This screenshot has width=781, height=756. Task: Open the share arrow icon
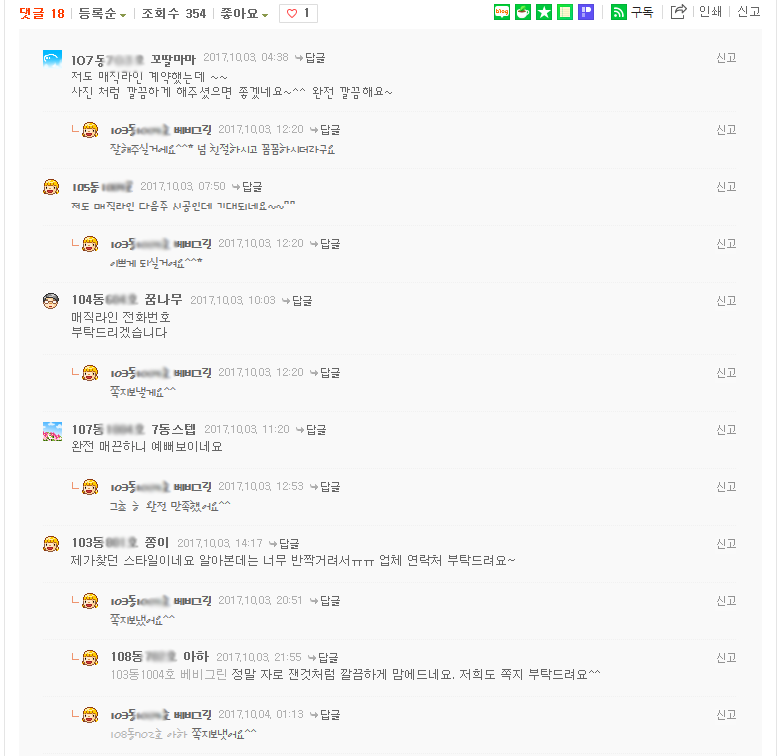point(679,12)
